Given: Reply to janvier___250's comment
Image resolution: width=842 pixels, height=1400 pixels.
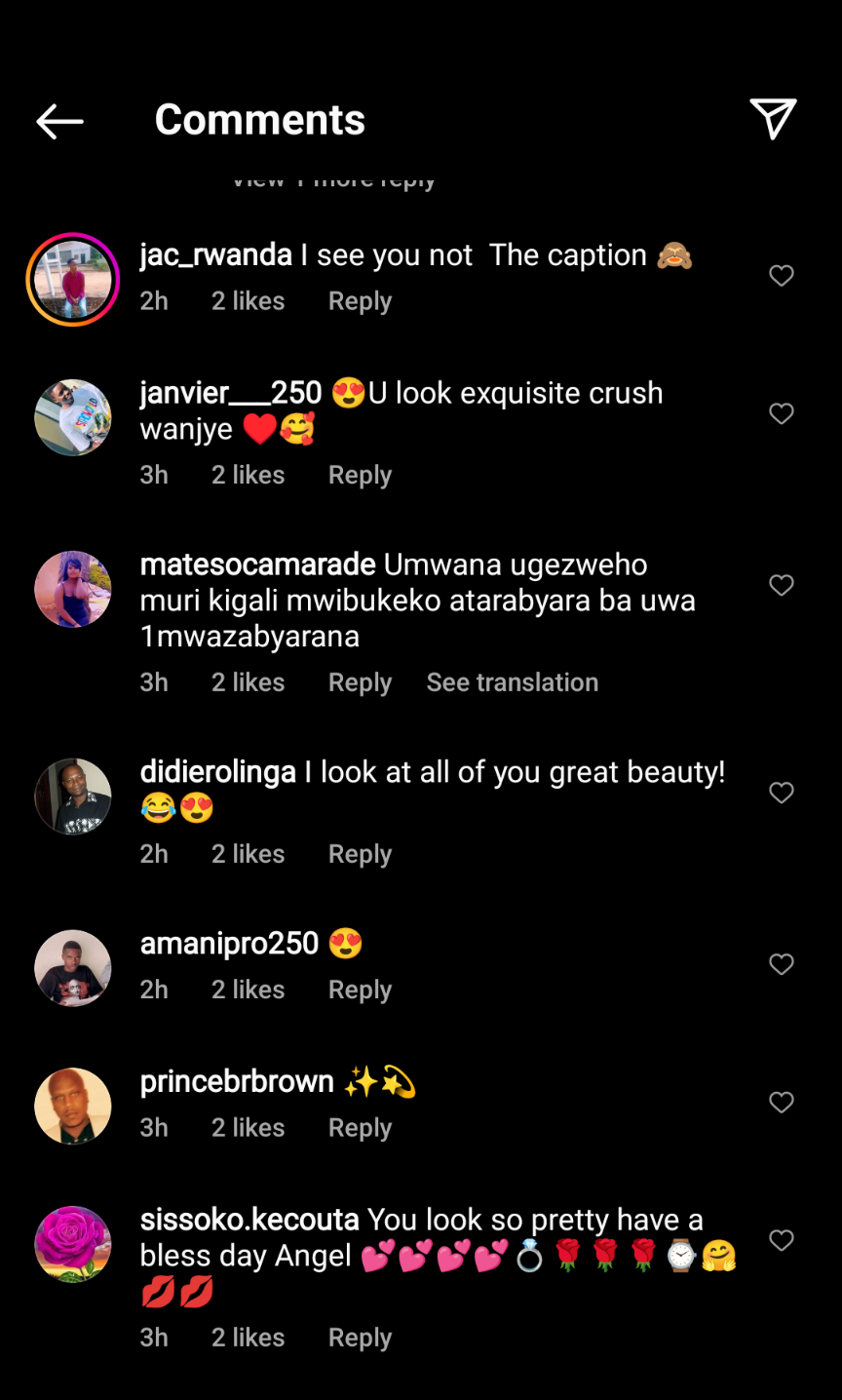Looking at the screenshot, I should (360, 475).
